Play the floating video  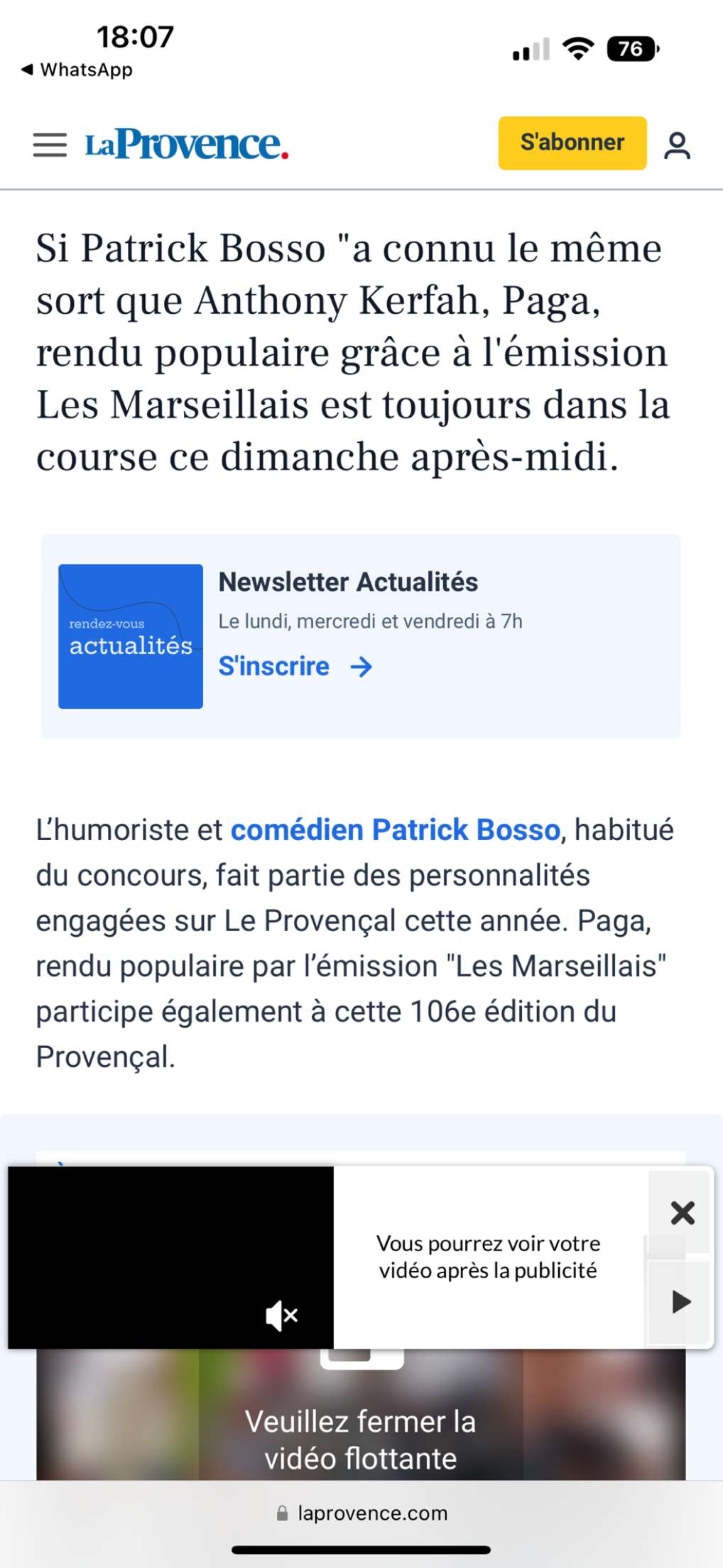(680, 1302)
